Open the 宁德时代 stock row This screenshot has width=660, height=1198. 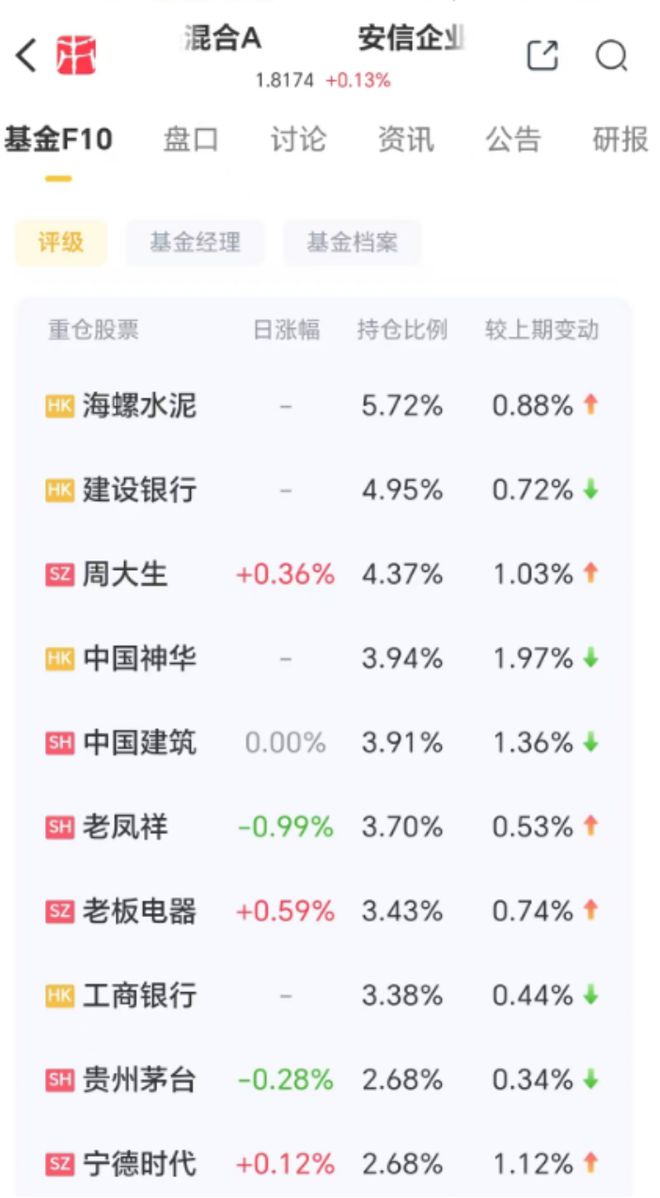324,1164
